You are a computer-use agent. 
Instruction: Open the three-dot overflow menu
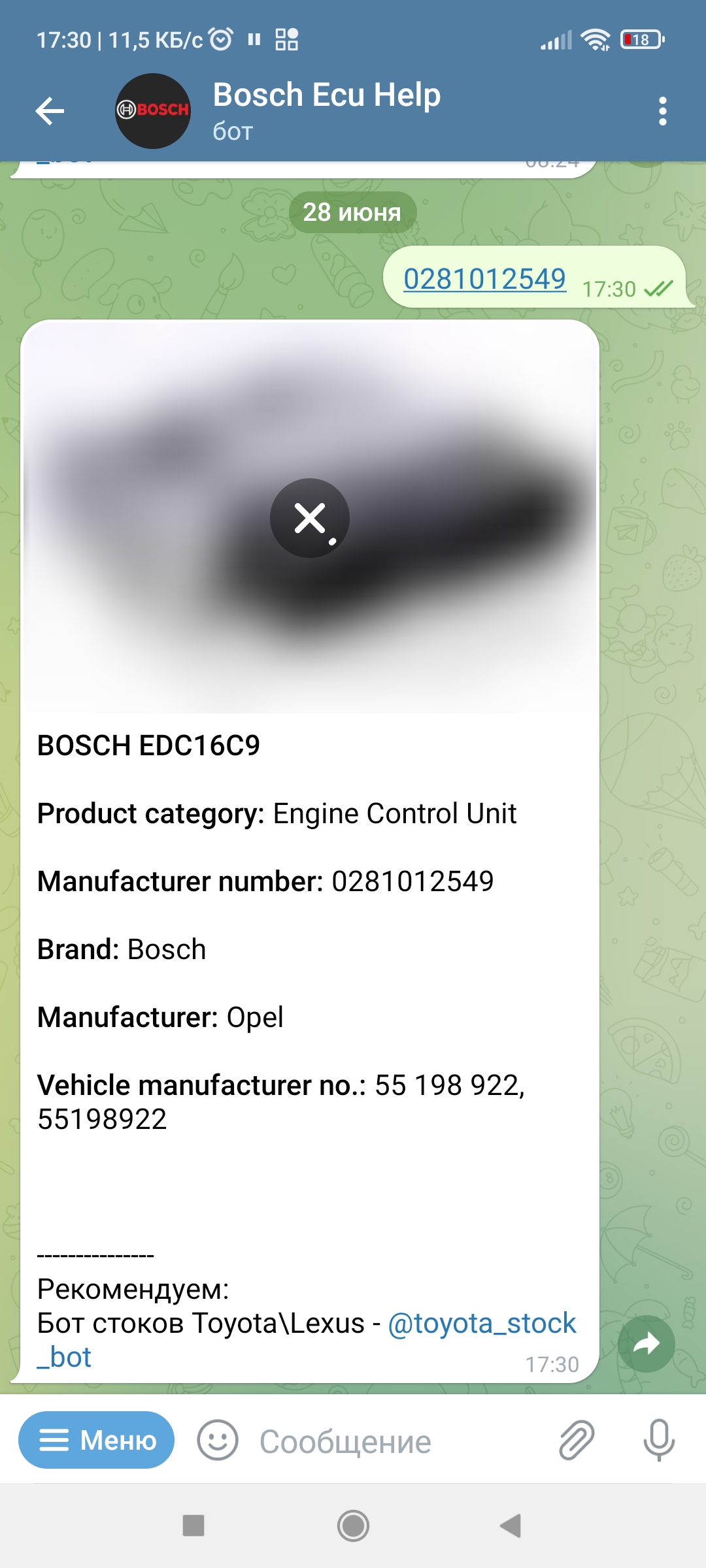pyautogui.click(x=662, y=111)
